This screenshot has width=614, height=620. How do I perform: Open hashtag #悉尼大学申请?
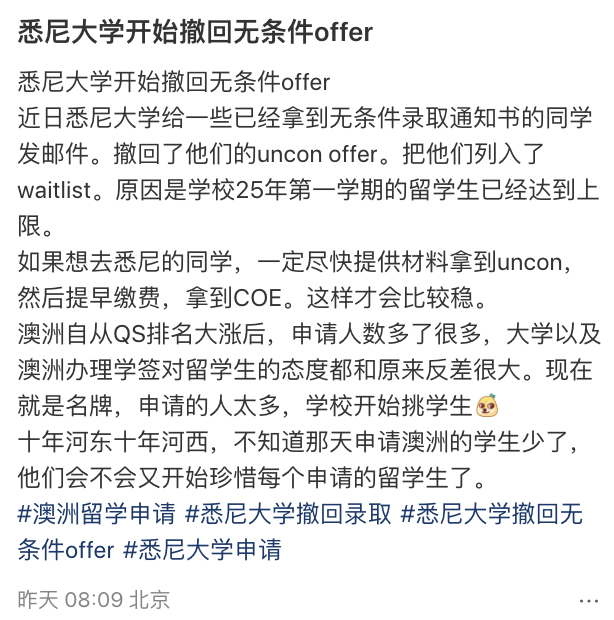pyautogui.click(x=202, y=549)
